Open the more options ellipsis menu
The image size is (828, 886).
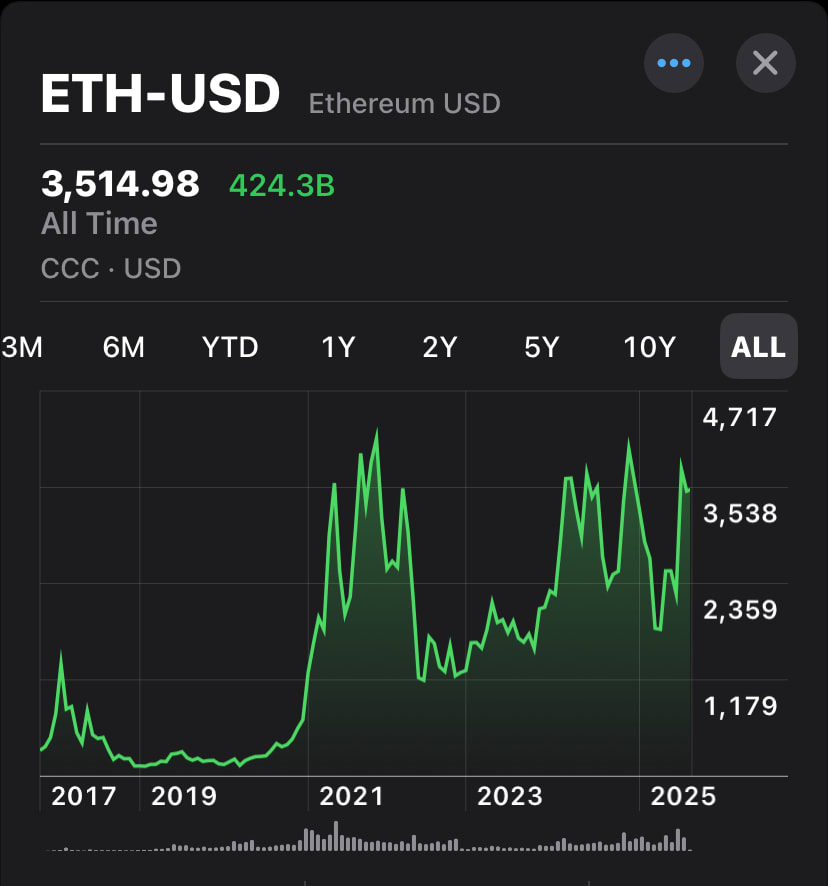(674, 63)
